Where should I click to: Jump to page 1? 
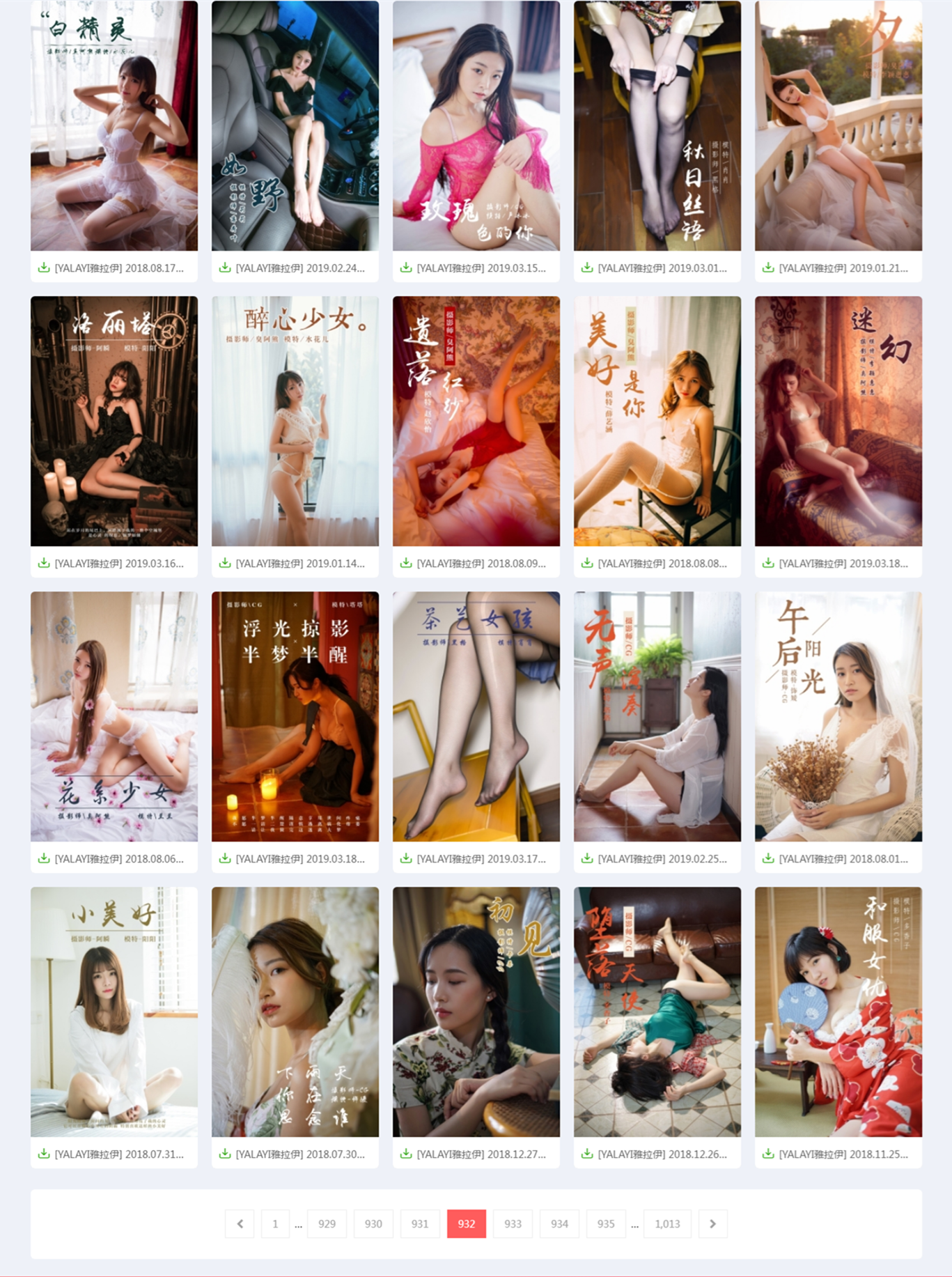(x=275, y=1223)
